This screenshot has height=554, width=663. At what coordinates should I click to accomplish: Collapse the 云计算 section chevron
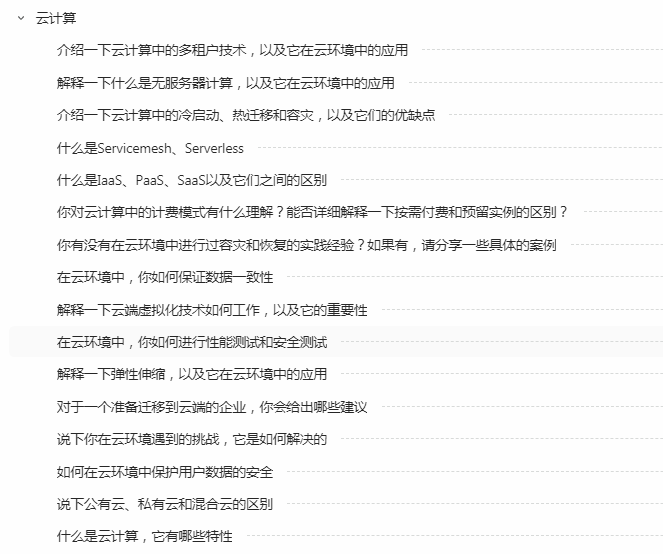pyautogui.click(x=21, y=18)
